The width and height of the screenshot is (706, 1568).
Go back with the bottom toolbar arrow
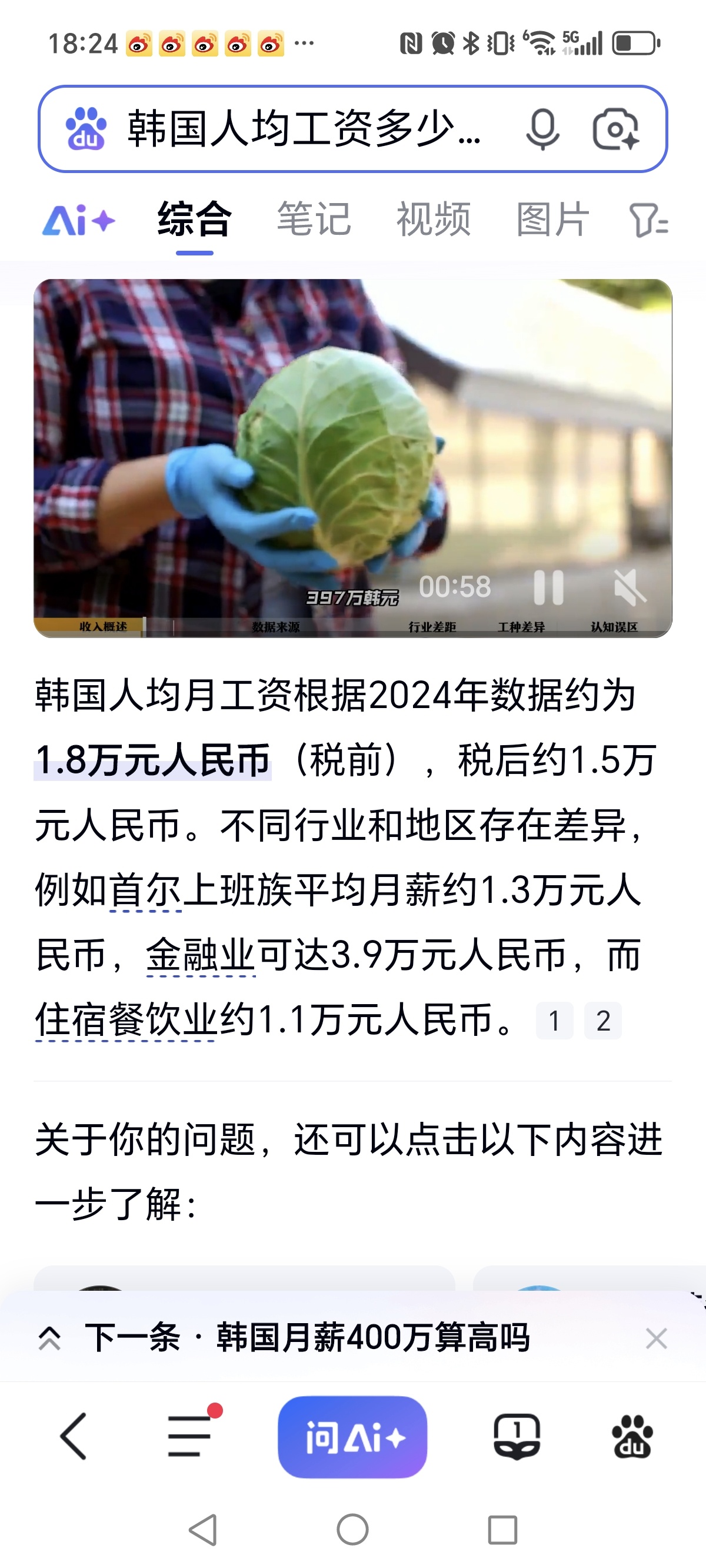pos(74,1437)
